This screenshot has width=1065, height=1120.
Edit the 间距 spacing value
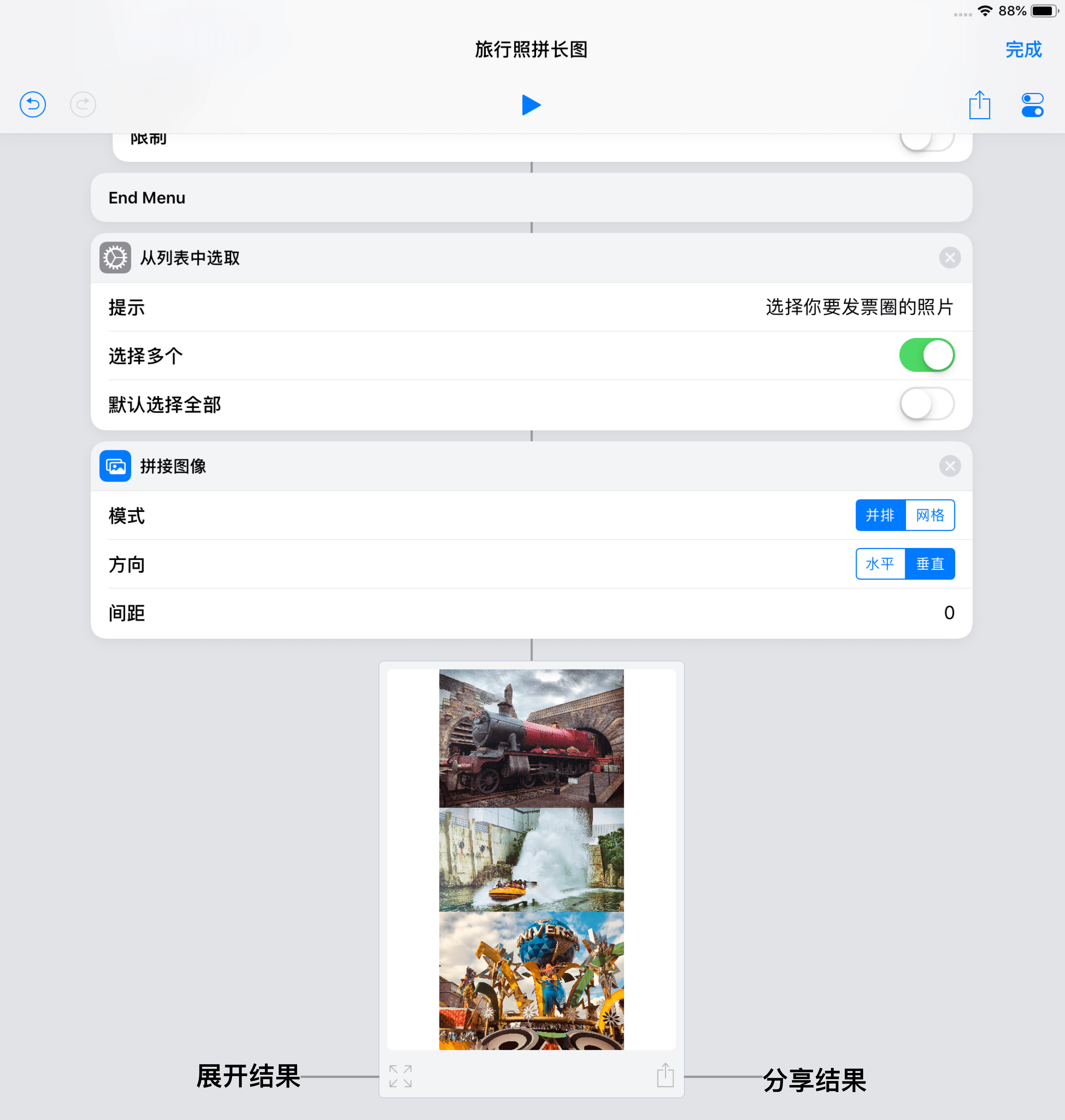[948, 613]
